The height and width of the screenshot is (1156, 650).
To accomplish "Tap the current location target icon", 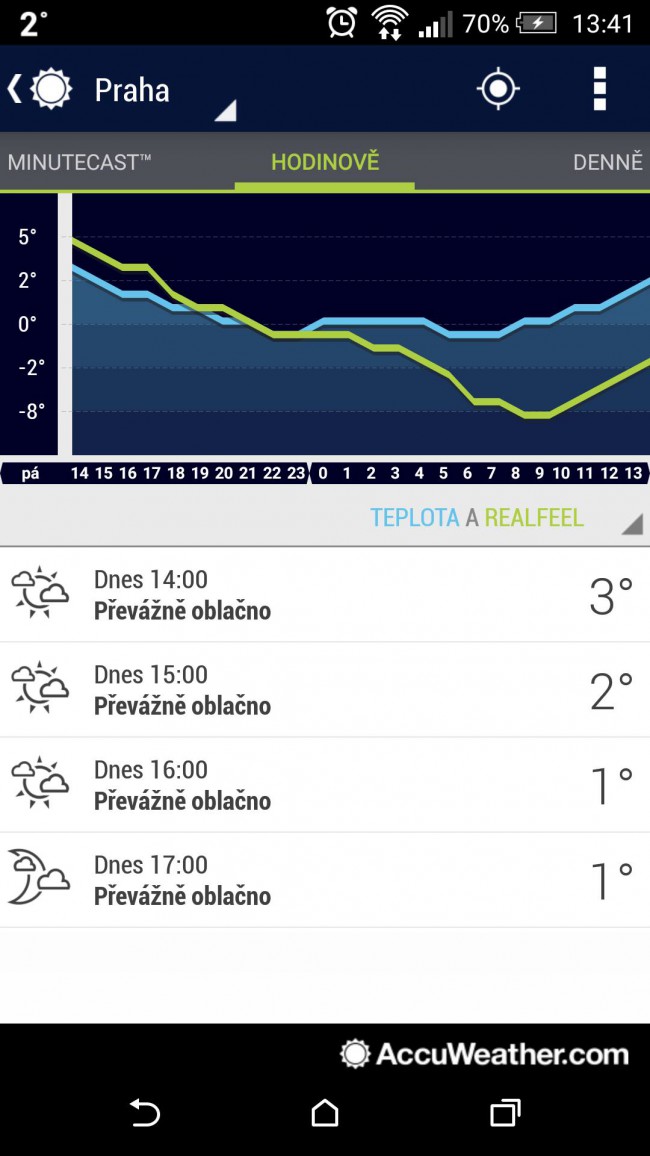I will pos(498,89).
